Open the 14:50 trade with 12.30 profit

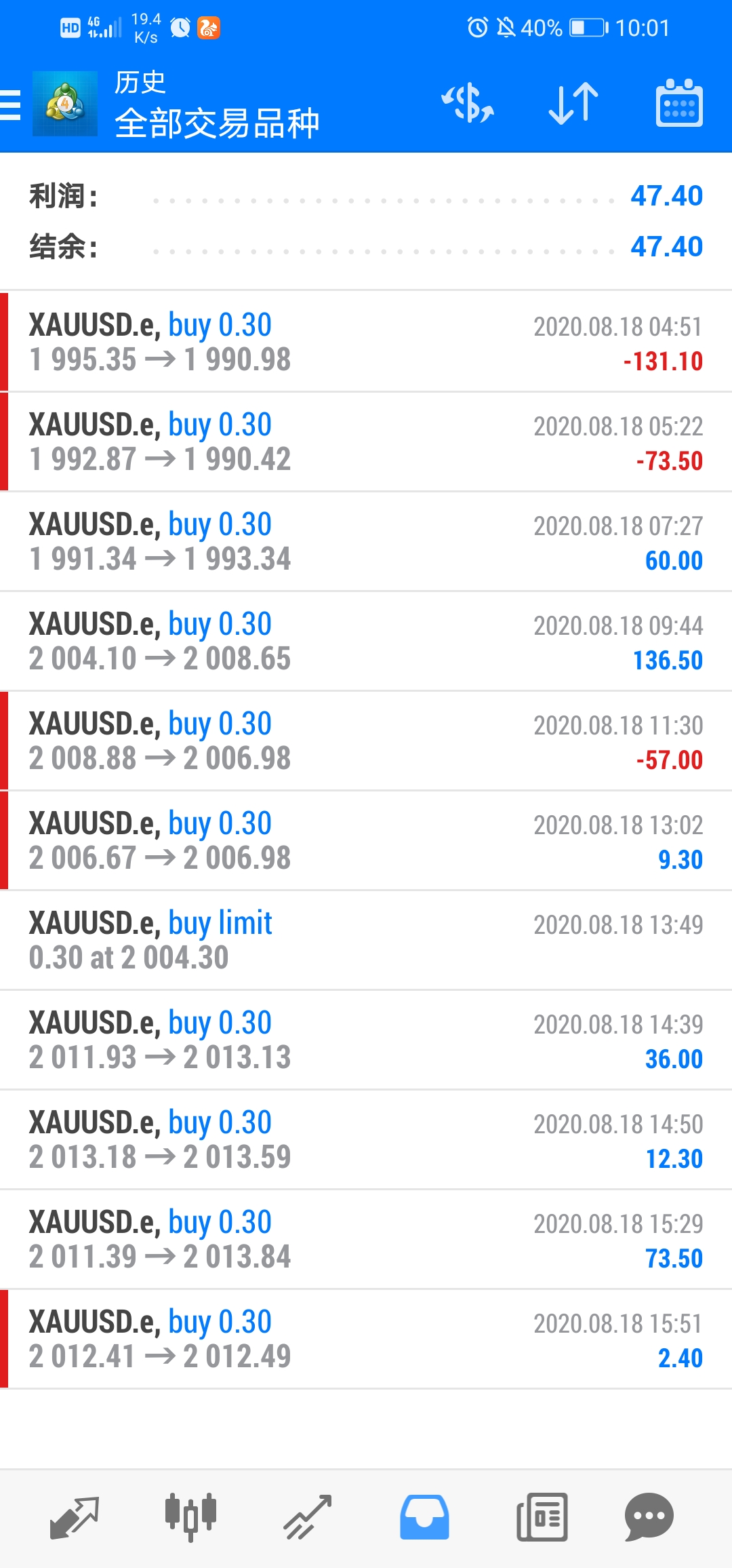pos(366,1139)
